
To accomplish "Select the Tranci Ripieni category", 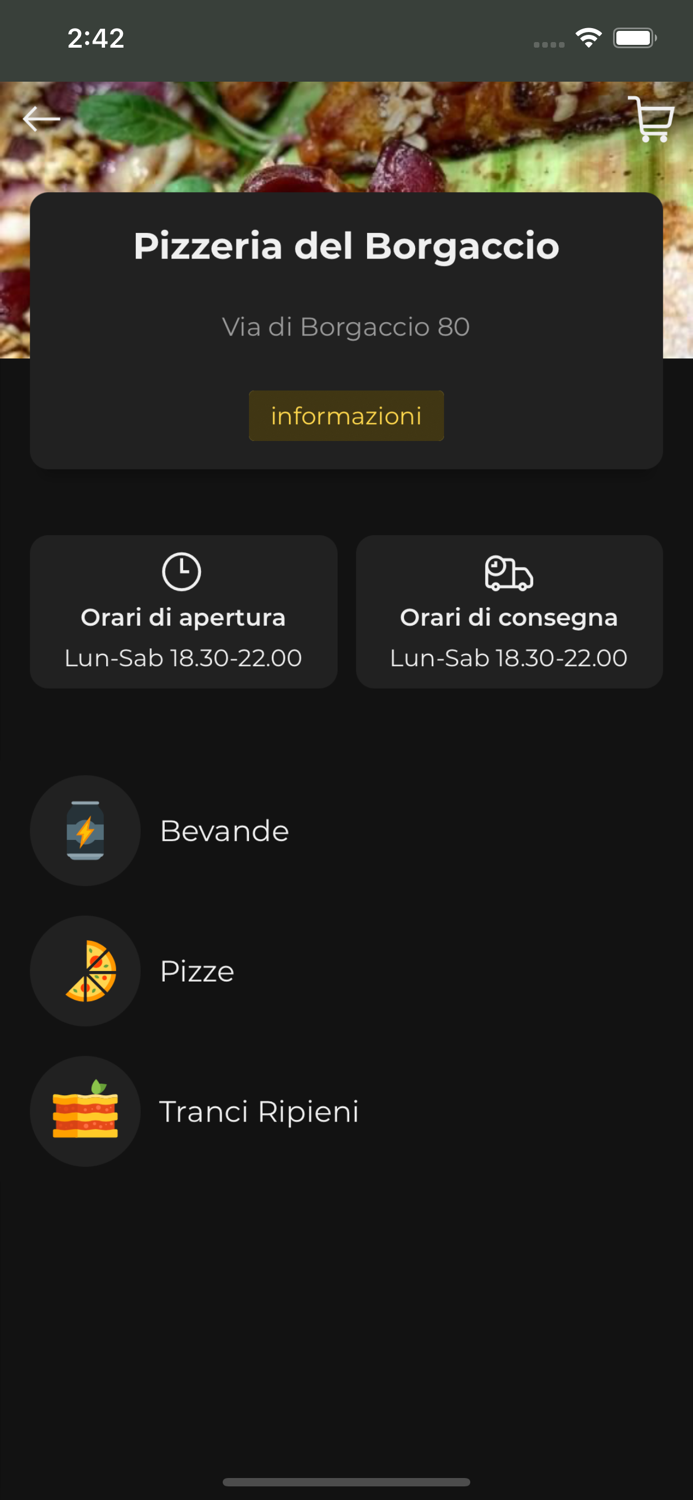I will [x=258, y=1111].
